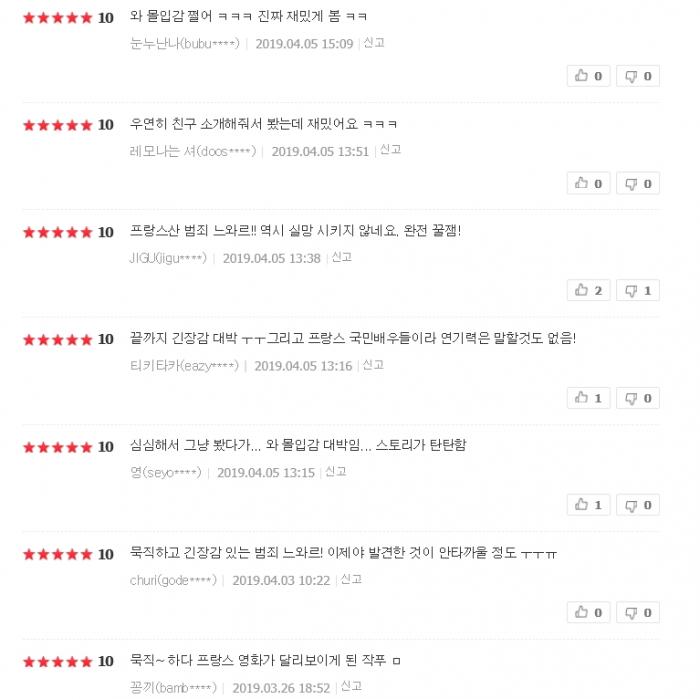Dislike the review by 눈누난나
The width and height of the screenshot is (700, 699).
637,76
